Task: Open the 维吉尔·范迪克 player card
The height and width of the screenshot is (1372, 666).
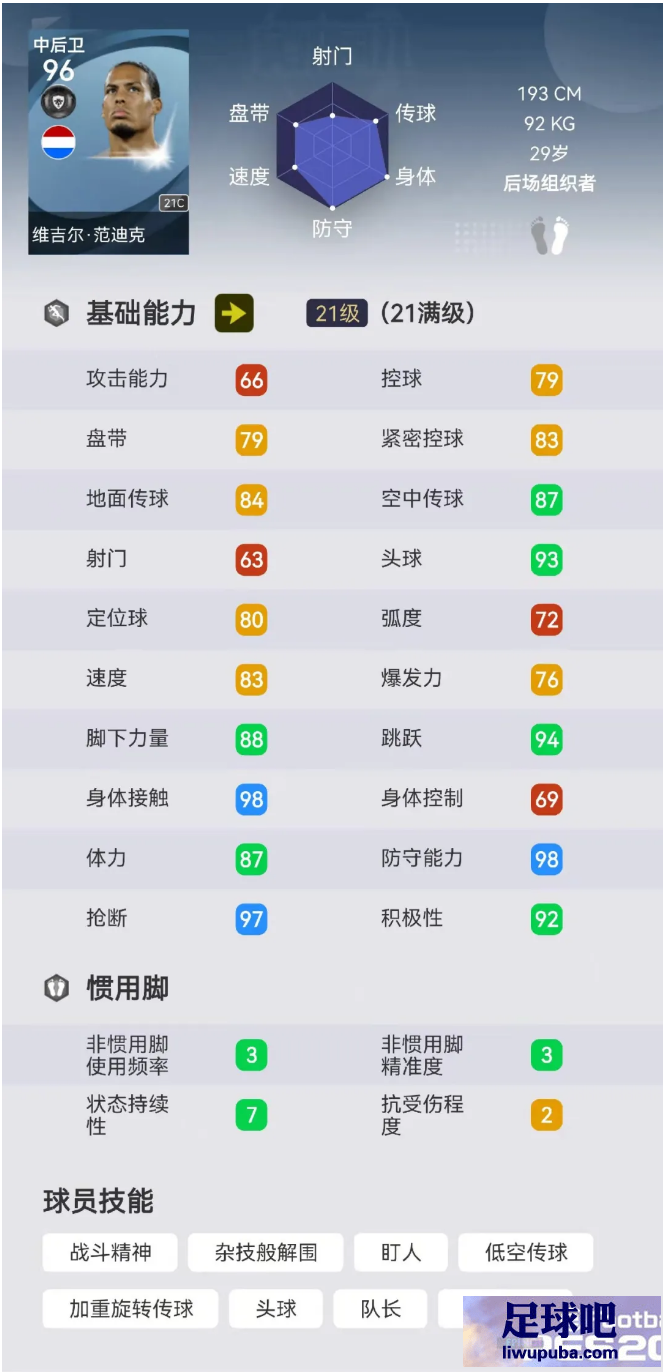Action: pyautogui.click(x=109, y=141)
